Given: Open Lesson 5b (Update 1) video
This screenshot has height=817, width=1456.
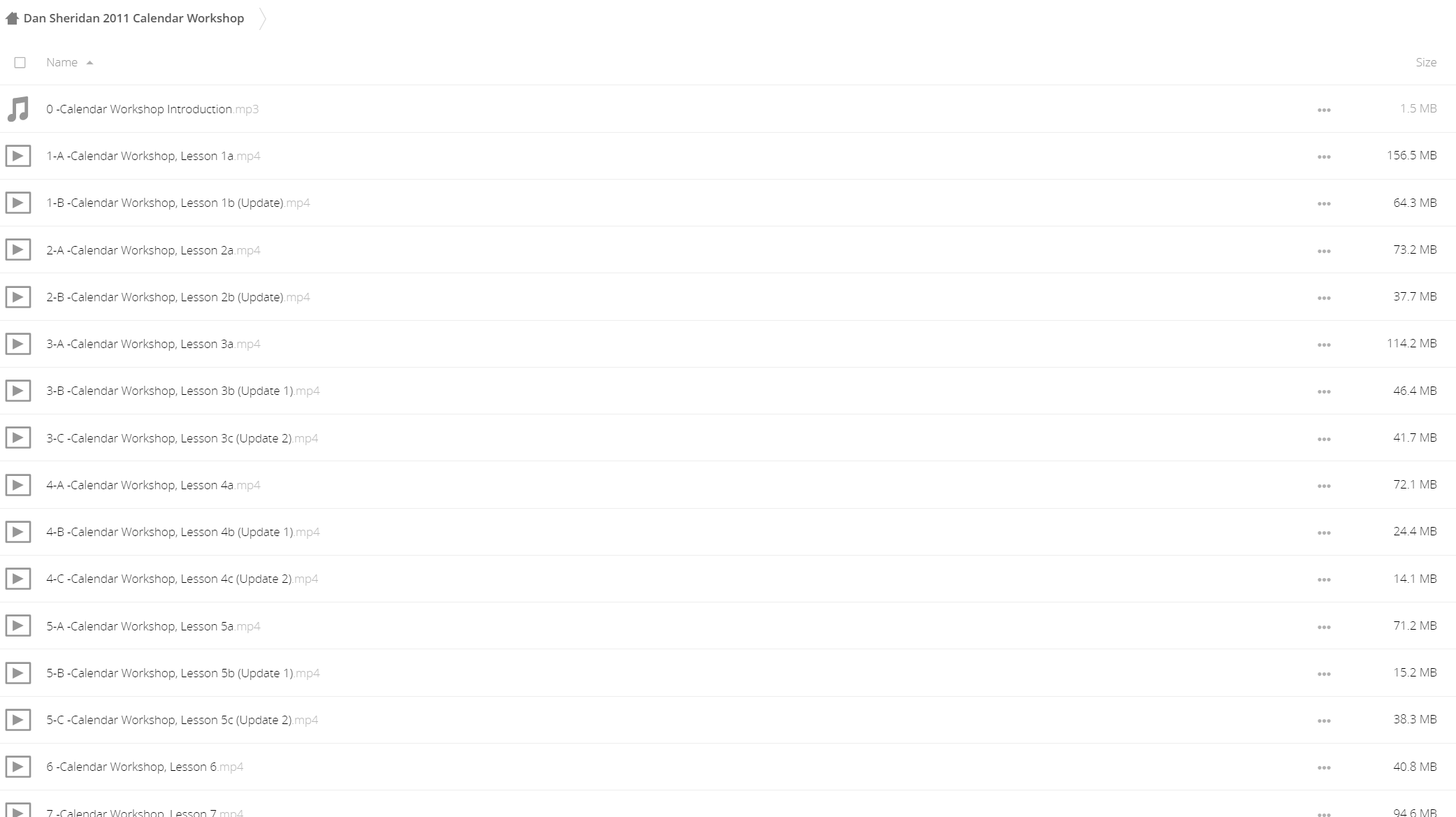Looking at the screenshot, I should (170, 673).
